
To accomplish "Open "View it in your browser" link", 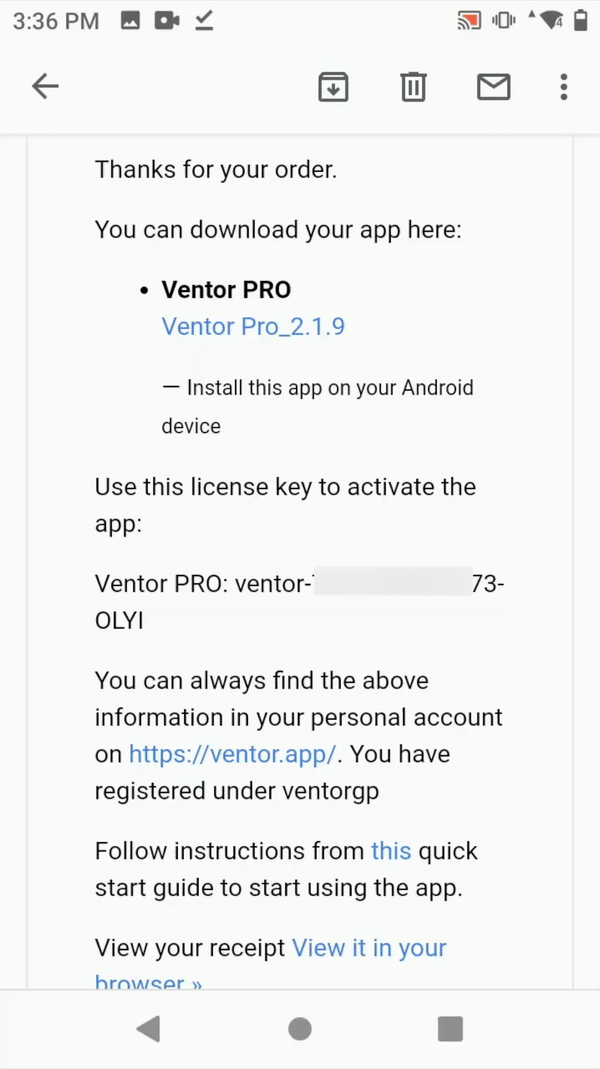I will (271, 965).
